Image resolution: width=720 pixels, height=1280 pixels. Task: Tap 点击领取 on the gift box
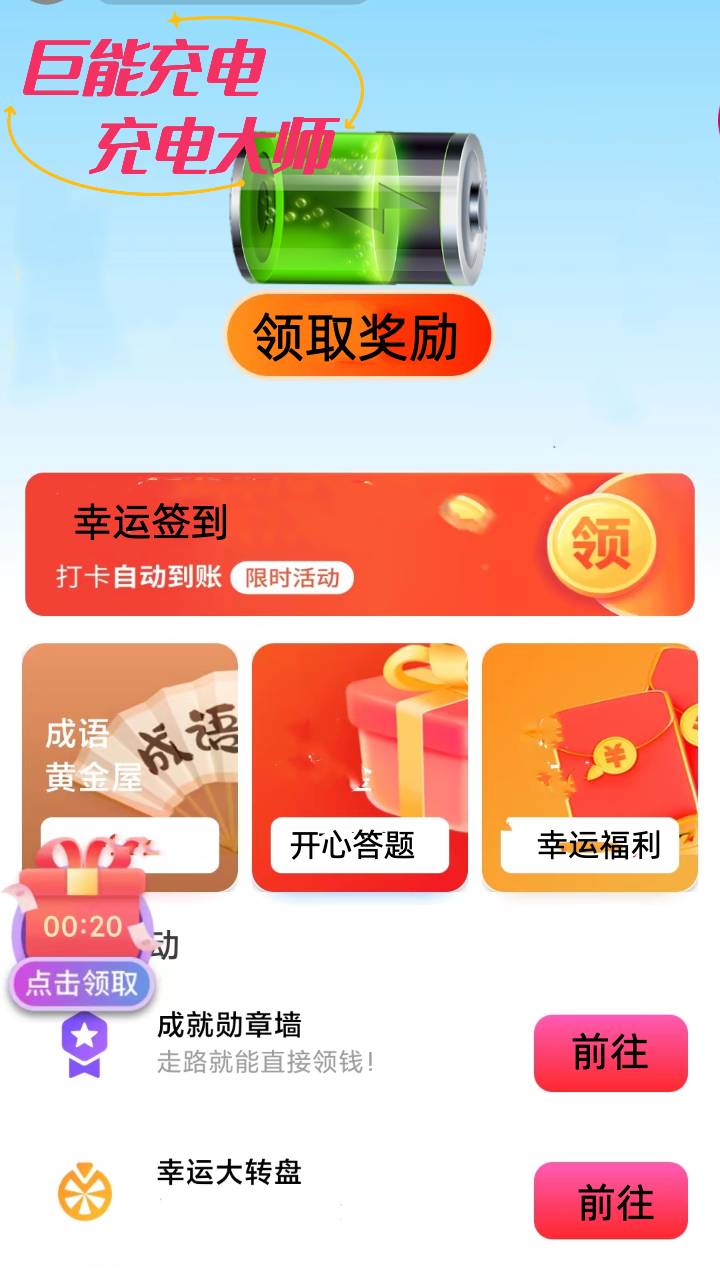pos(82,983)
